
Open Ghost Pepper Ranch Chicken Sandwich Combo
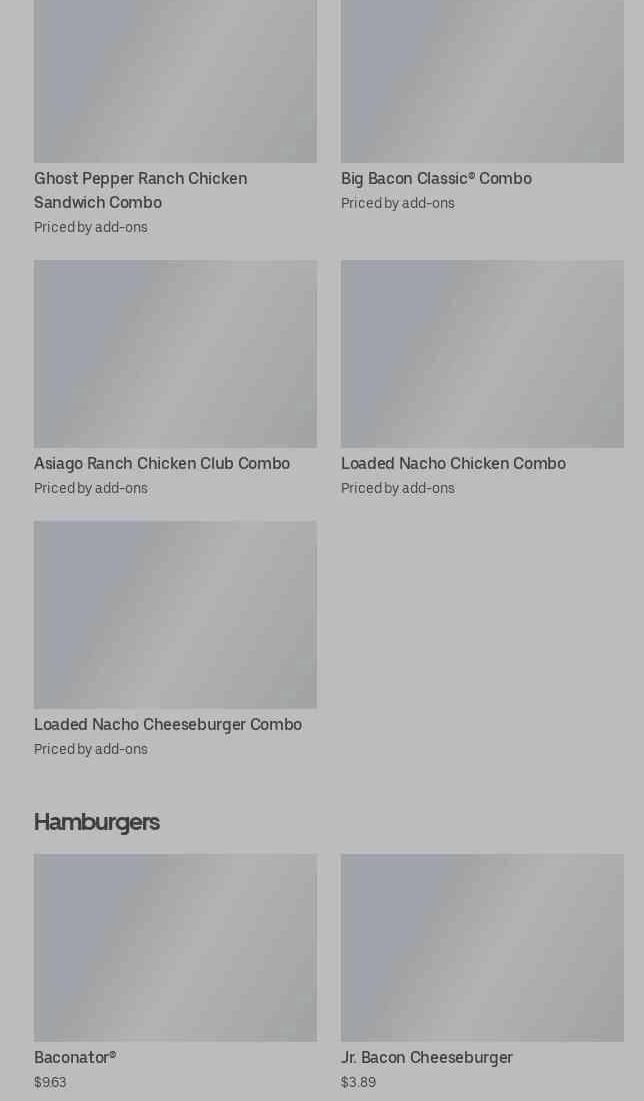click(x=175, y=117)
